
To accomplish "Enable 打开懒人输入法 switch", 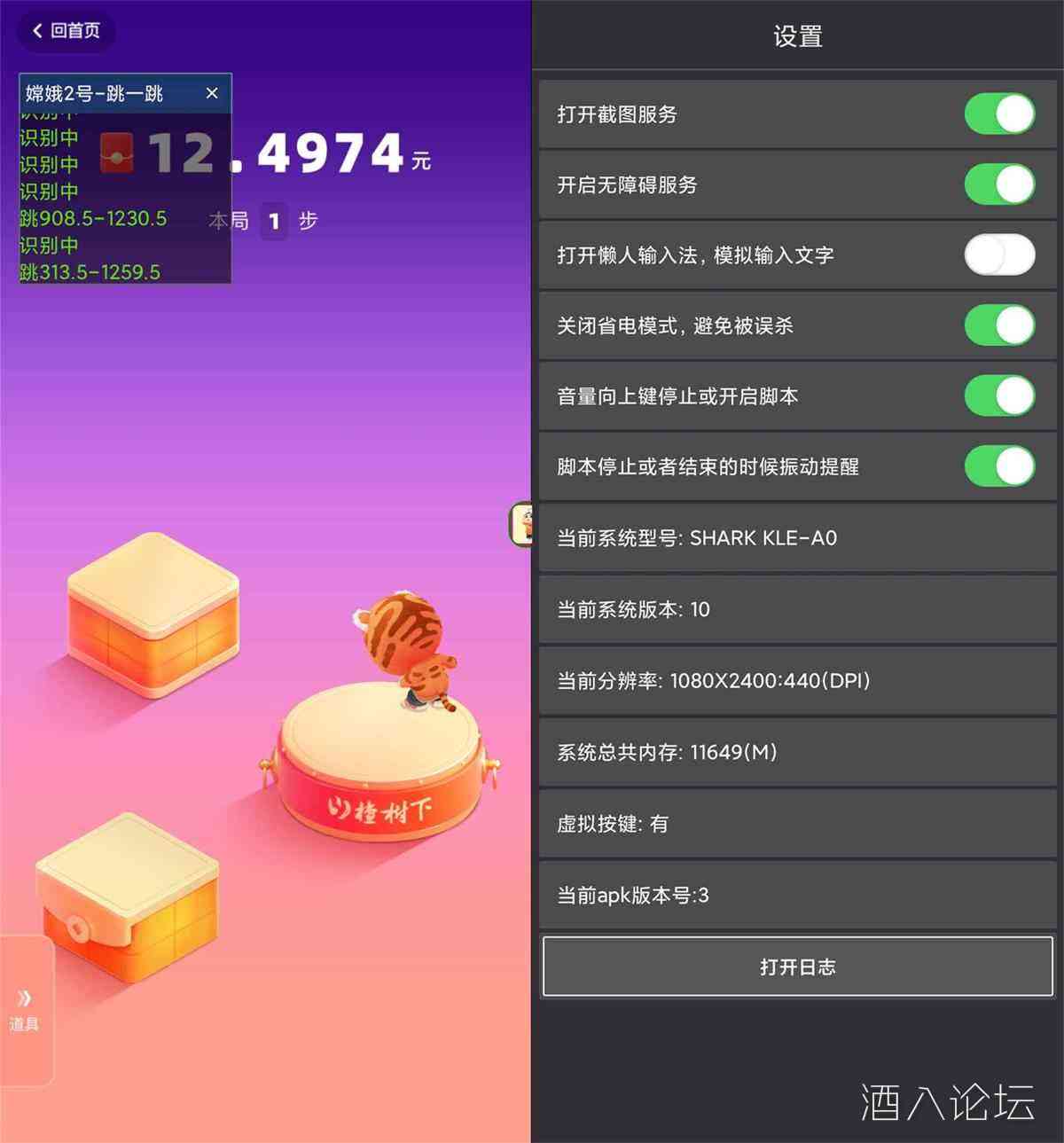I will (999, 255).
